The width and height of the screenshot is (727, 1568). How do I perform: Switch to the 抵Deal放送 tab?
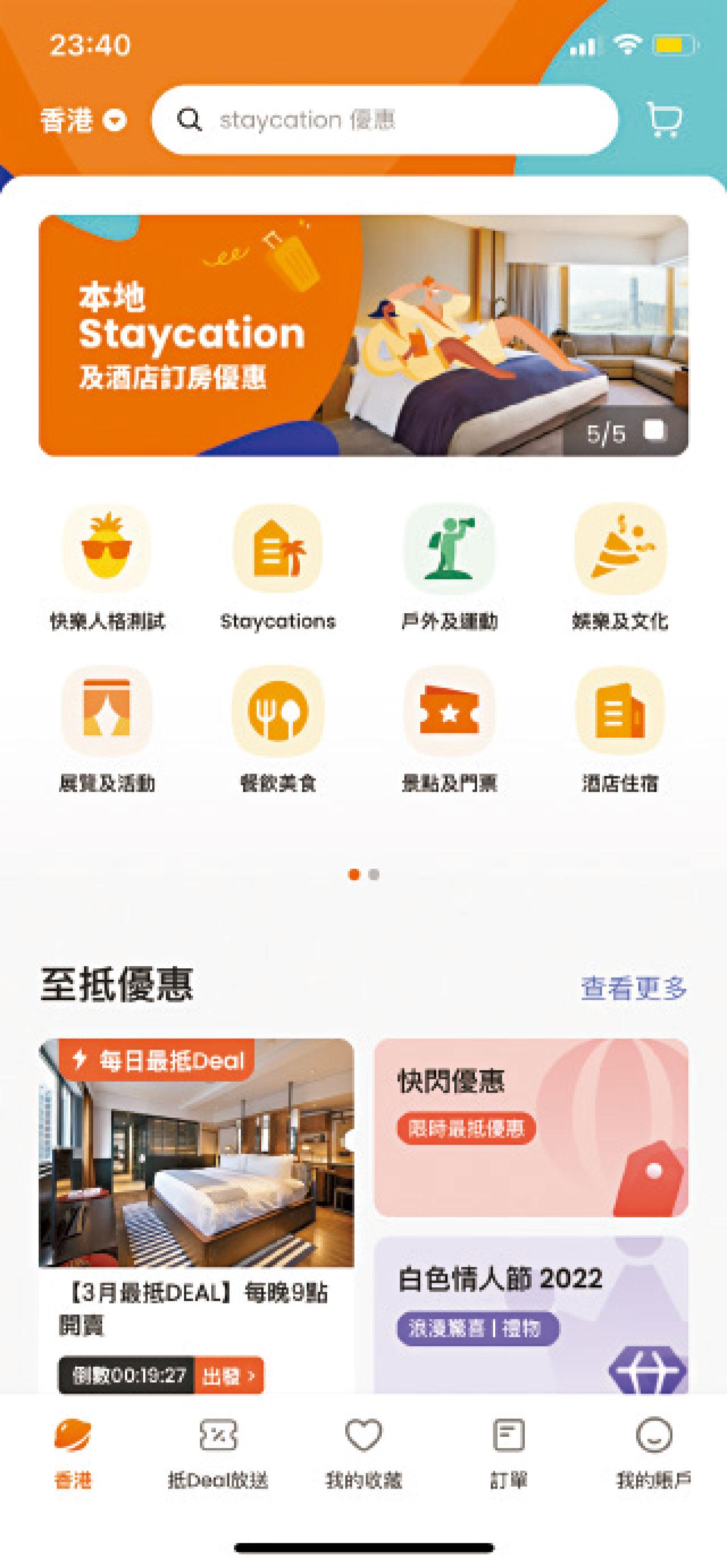218,1455
